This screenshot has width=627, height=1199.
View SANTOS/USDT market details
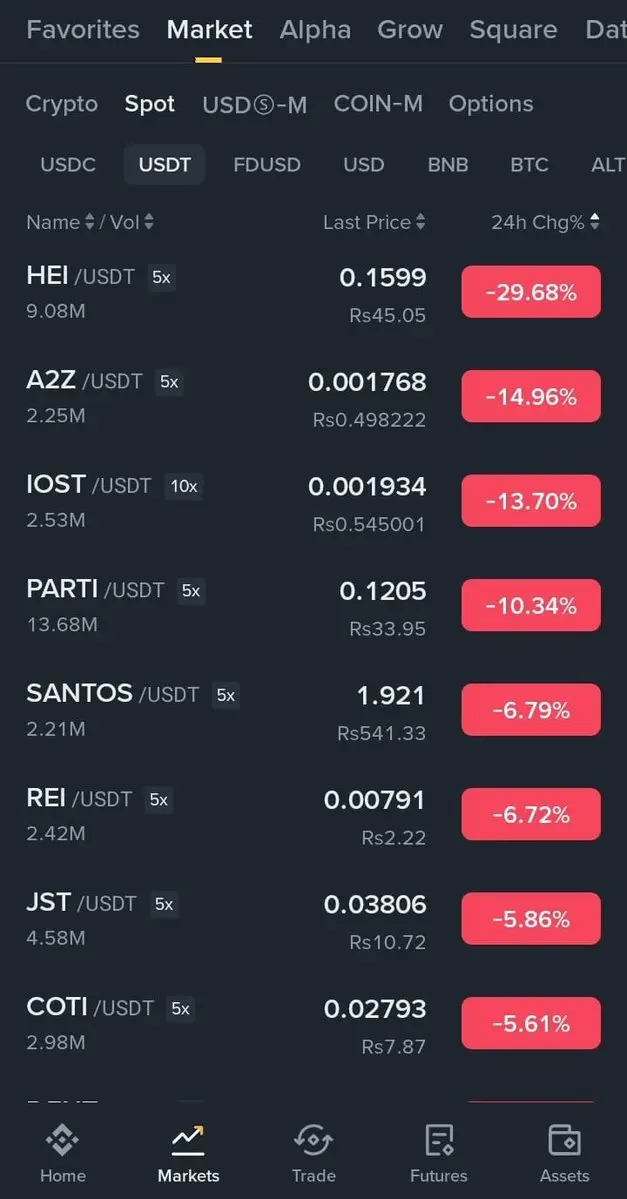point(200,710)
